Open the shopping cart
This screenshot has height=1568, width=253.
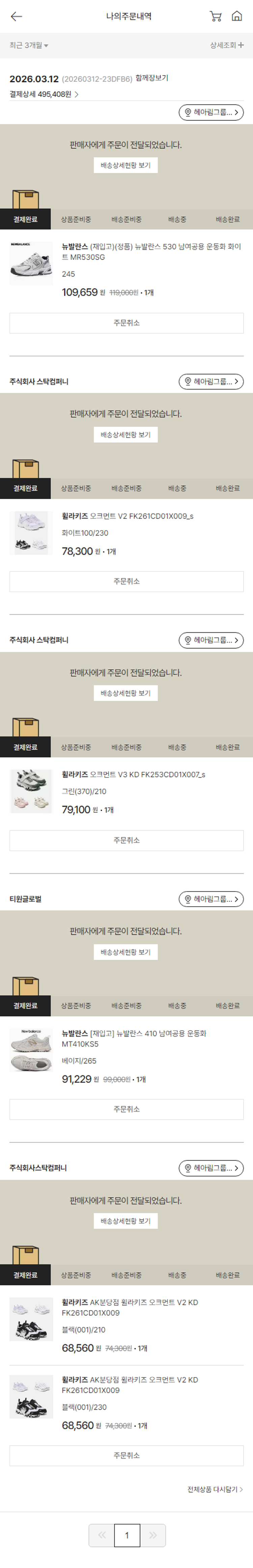(215, 17)
